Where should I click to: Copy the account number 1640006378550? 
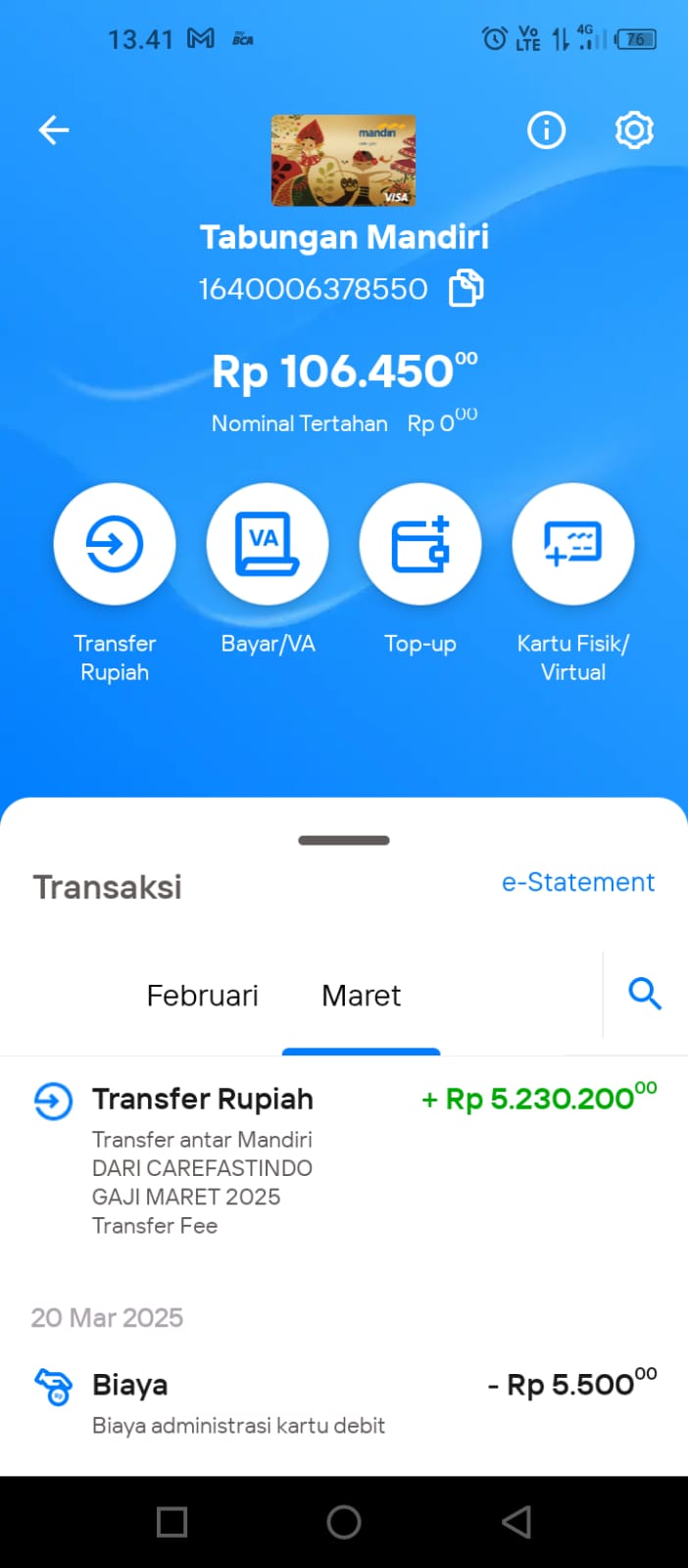click(467, 288)
